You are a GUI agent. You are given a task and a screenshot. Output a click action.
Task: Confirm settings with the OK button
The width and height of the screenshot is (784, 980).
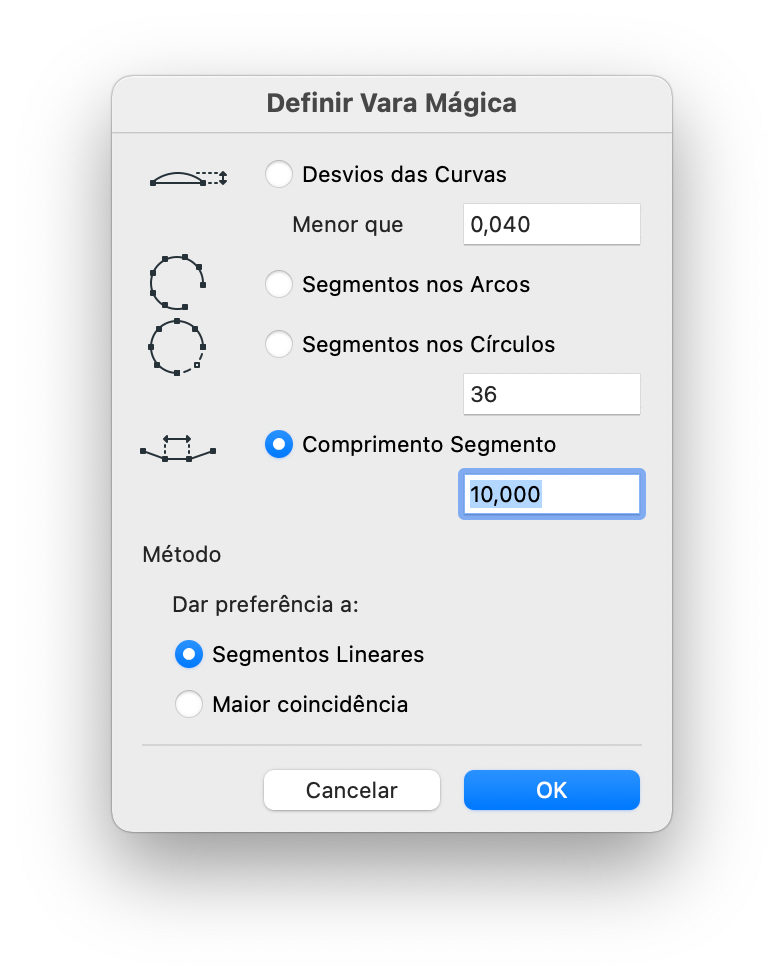coord(551,790)
